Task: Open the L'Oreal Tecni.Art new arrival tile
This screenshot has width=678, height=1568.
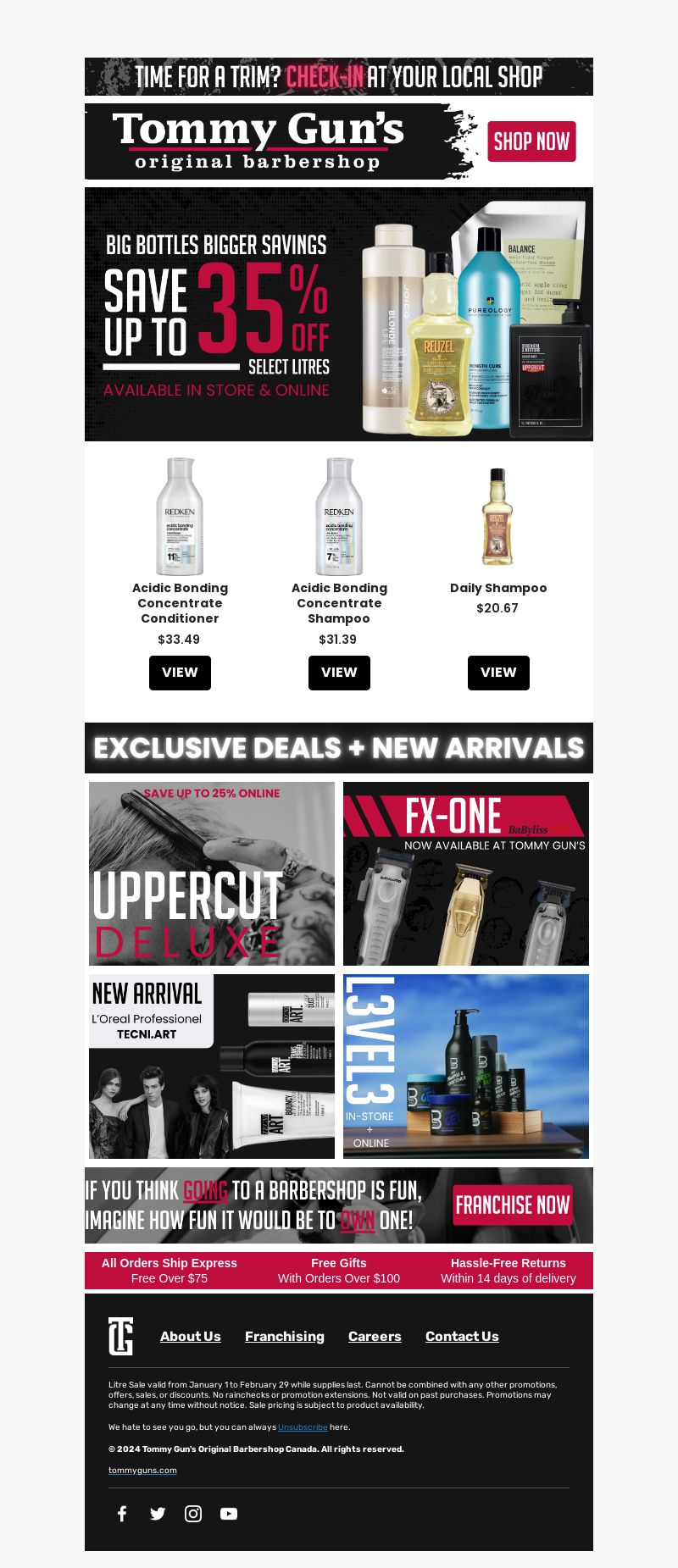Action: point(212,1067)
